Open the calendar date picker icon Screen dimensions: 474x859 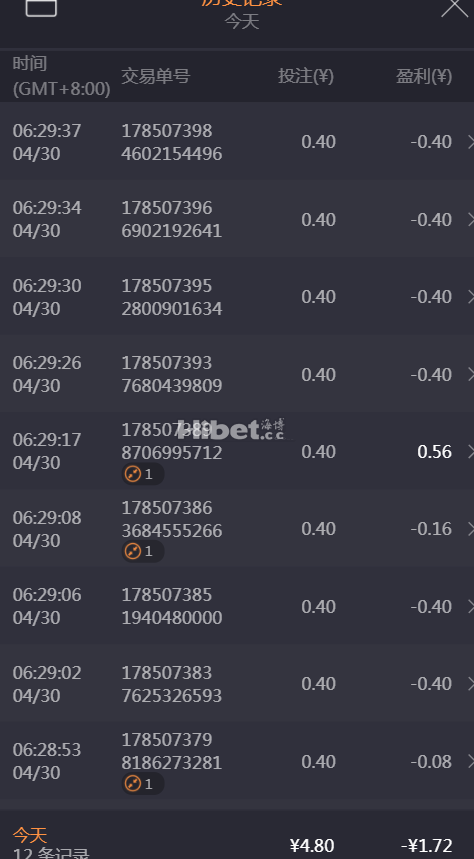coord(41,7)
